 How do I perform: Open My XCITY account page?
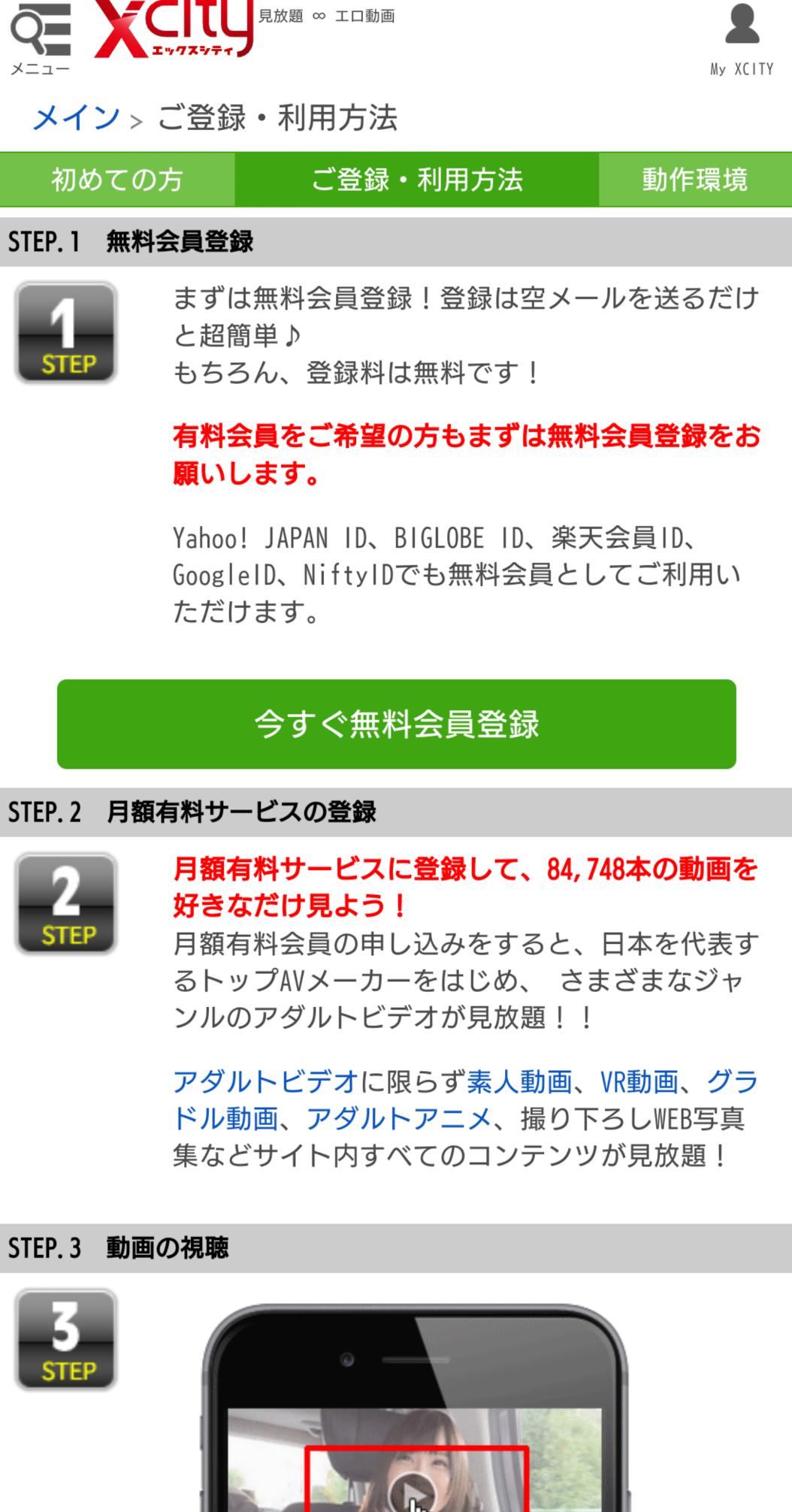(741, 39)
